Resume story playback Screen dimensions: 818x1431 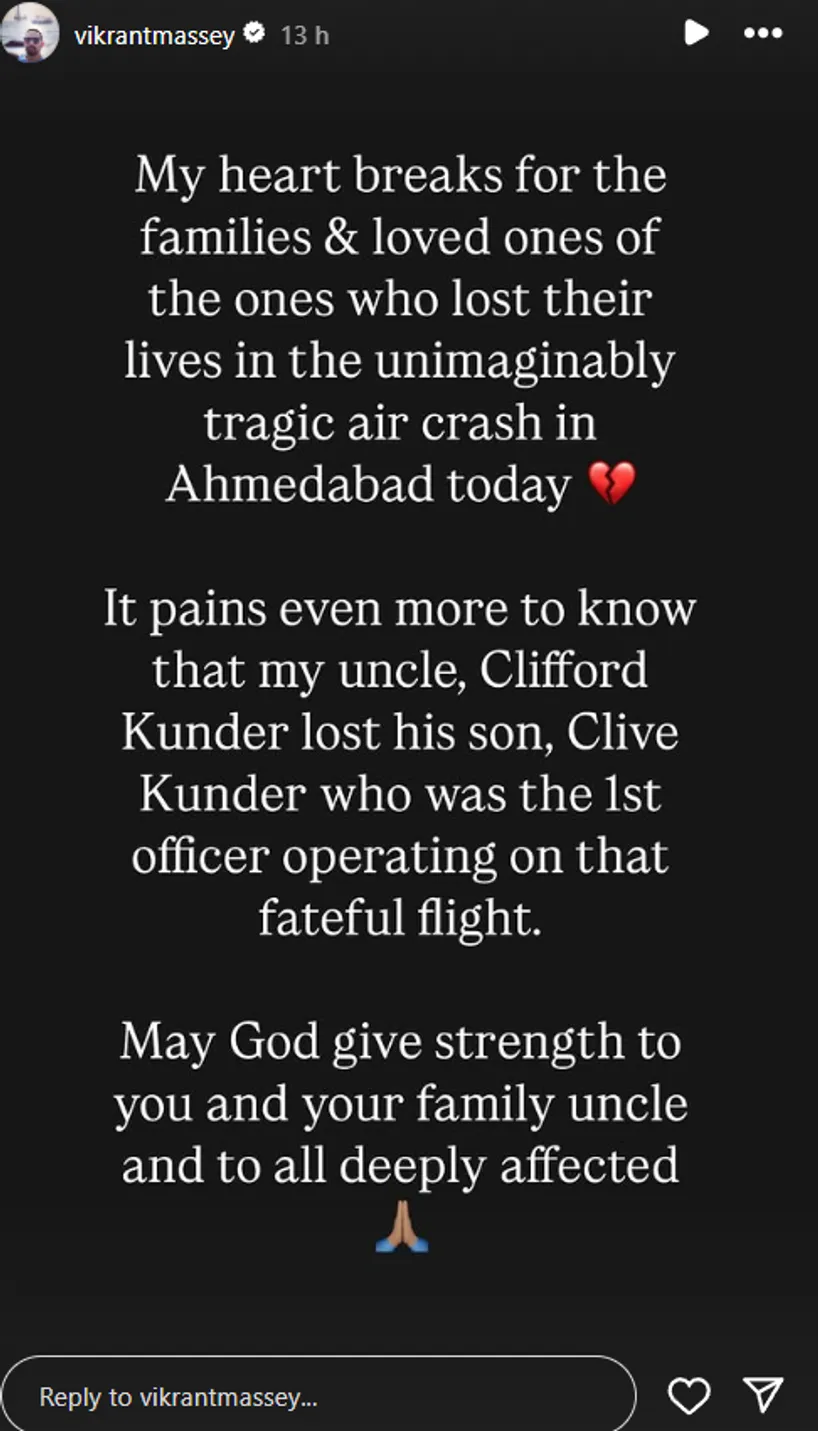695,33
